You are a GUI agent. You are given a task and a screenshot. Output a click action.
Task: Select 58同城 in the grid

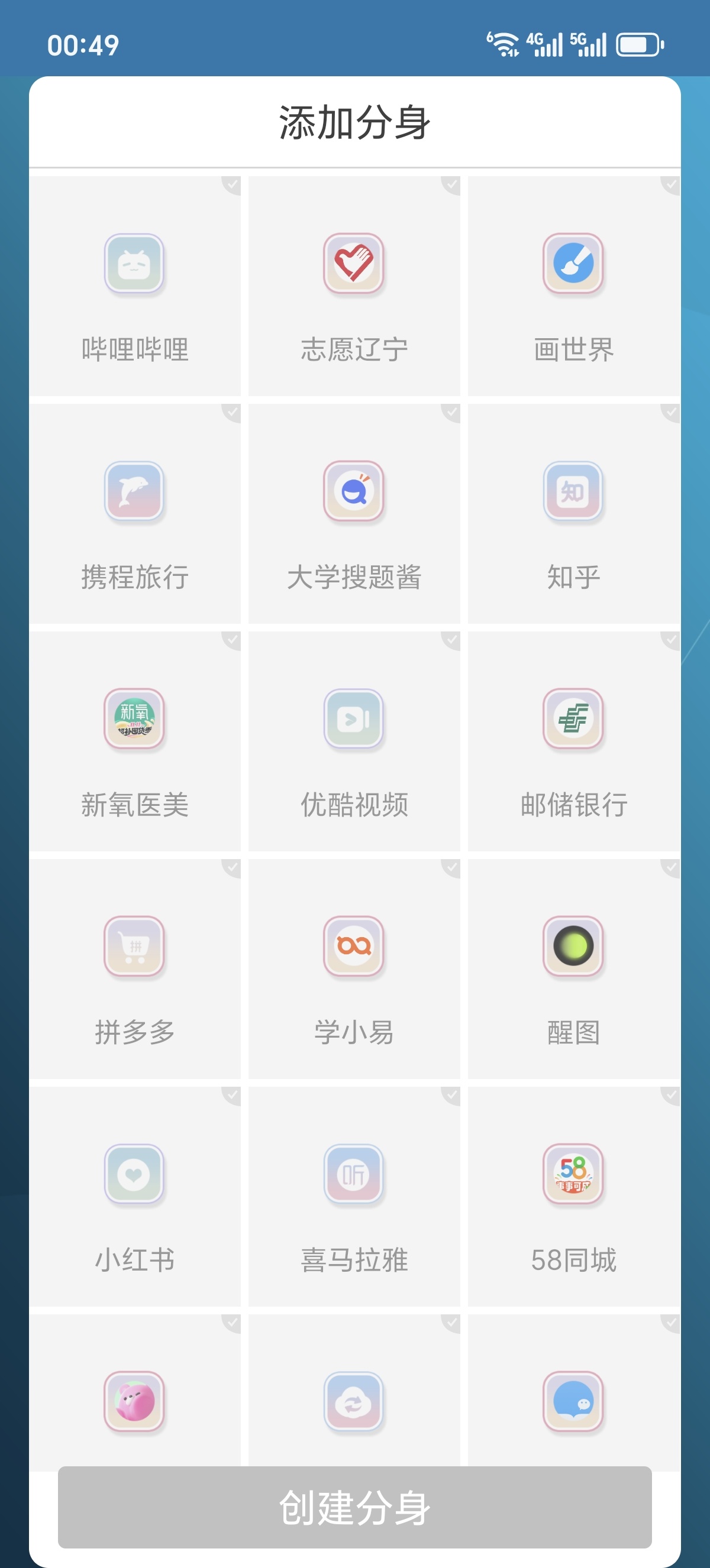click(x=573, y=1197)
